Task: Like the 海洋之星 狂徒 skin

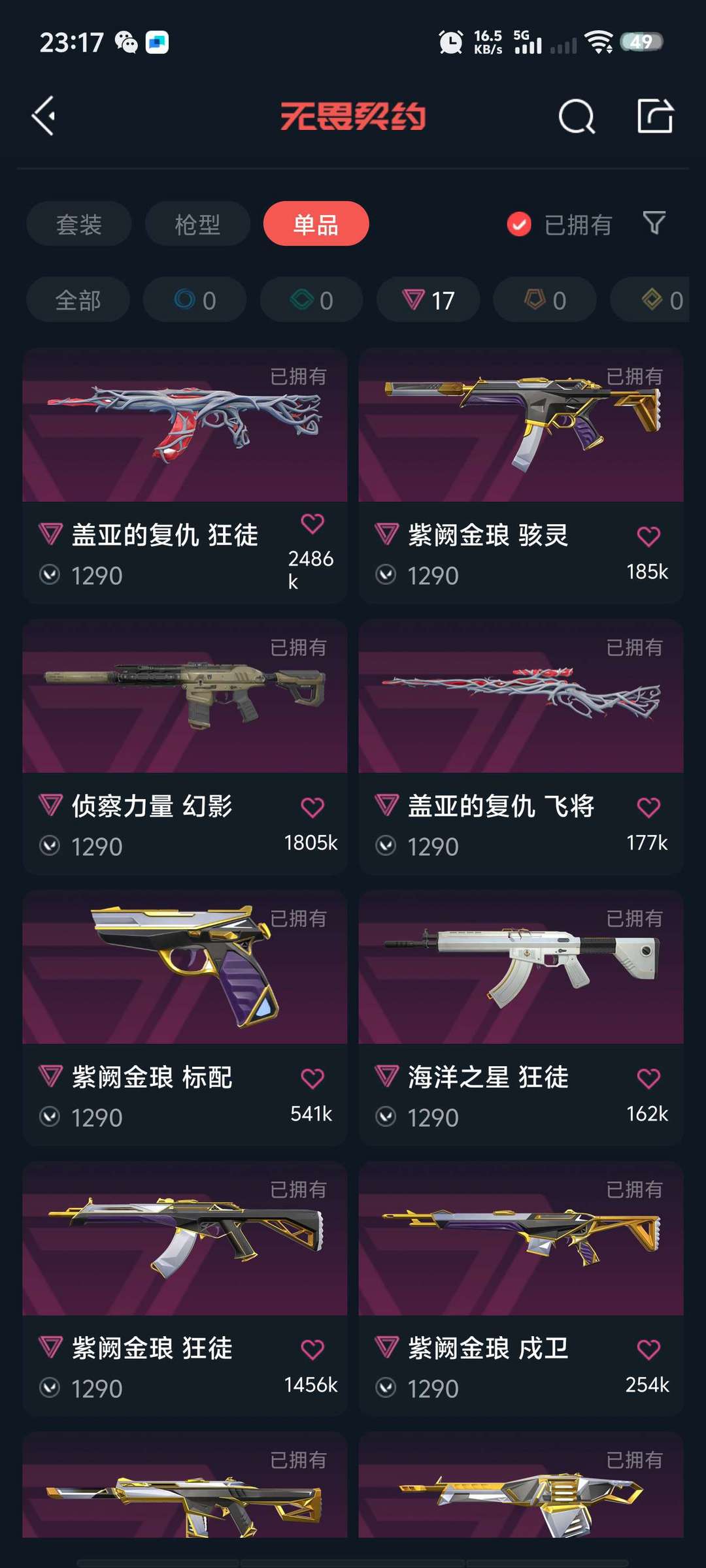Action: pos(648,1079)
